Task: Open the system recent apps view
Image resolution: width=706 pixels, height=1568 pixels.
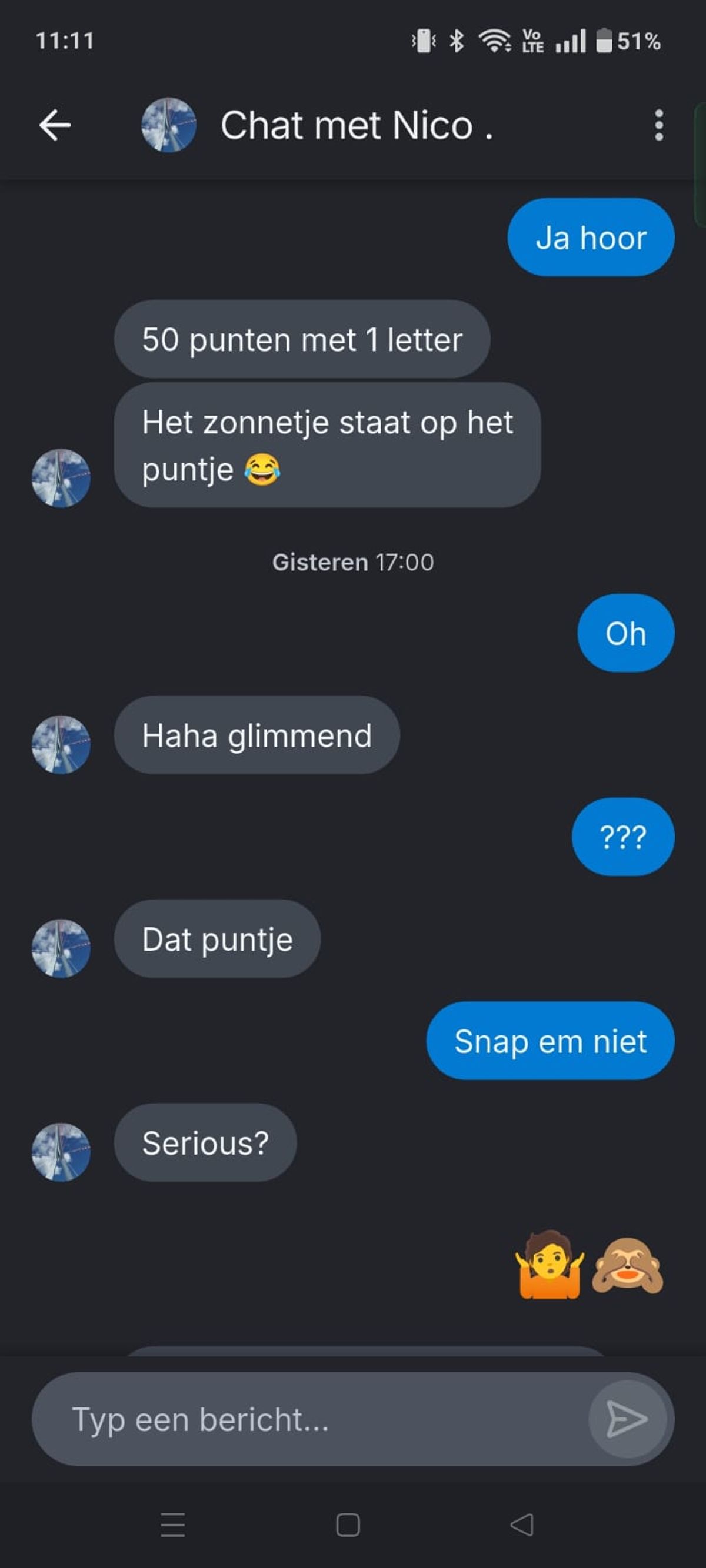Action: pyautogui.click(x=173, y=1524)
